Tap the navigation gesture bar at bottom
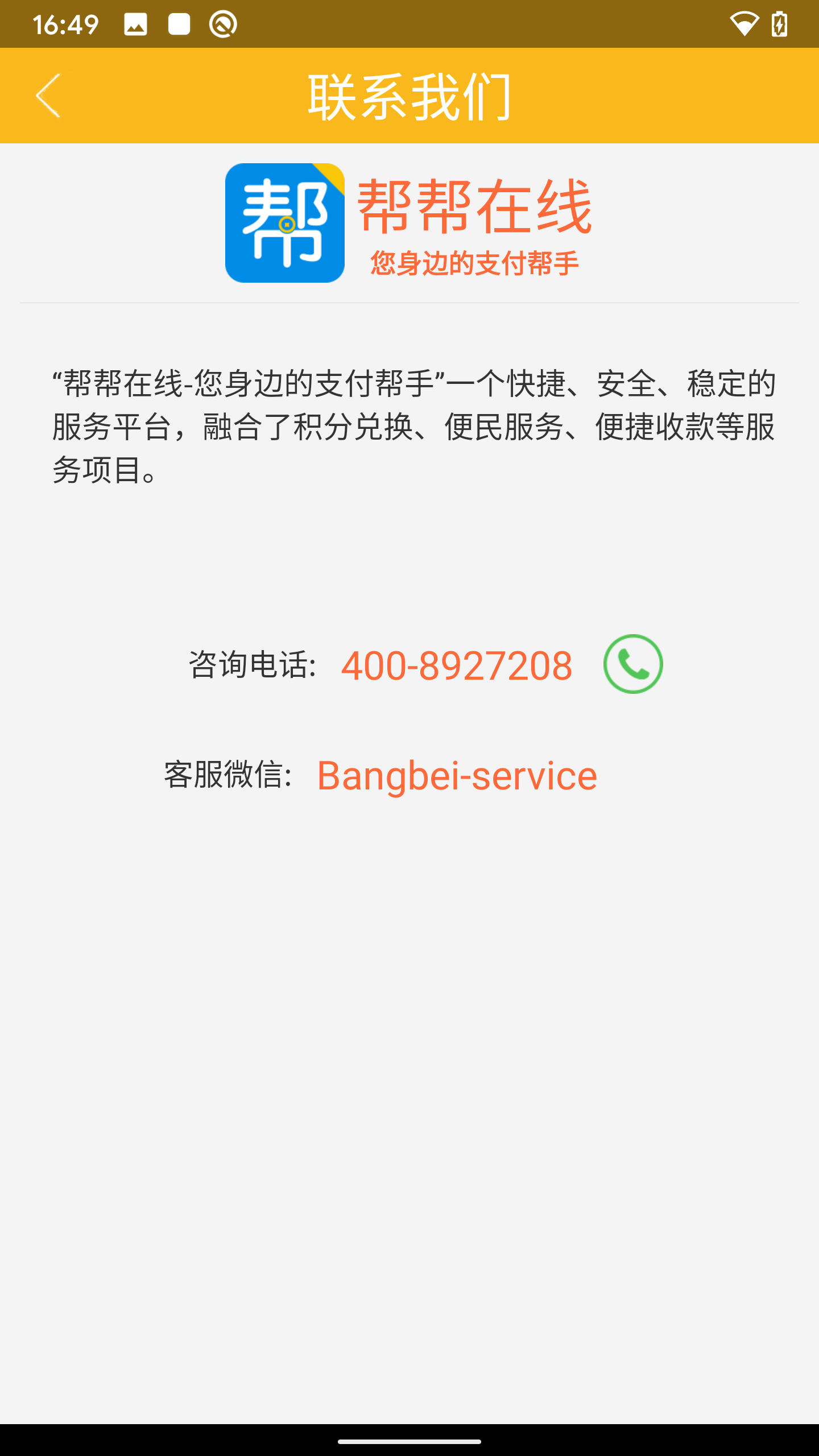The width and height of the screenshot is (819, 1456). [409, 1442]
